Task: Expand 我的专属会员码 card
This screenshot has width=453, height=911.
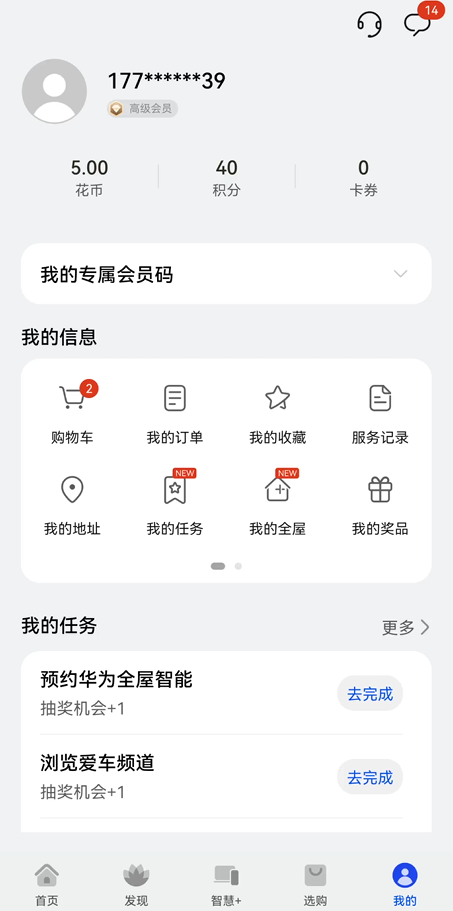Action: tap(226, 274)
